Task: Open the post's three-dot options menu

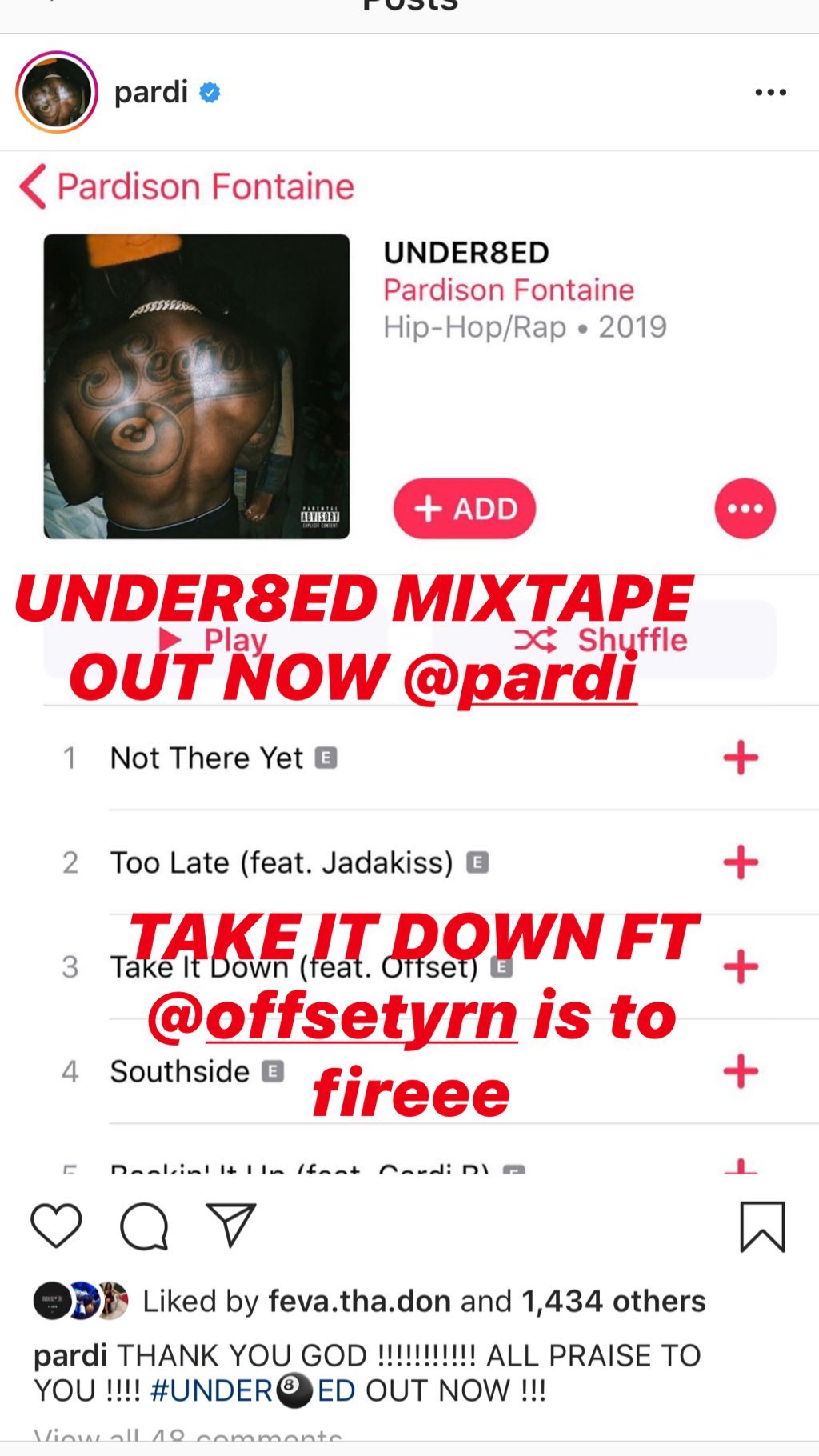Action: [770, 93]
